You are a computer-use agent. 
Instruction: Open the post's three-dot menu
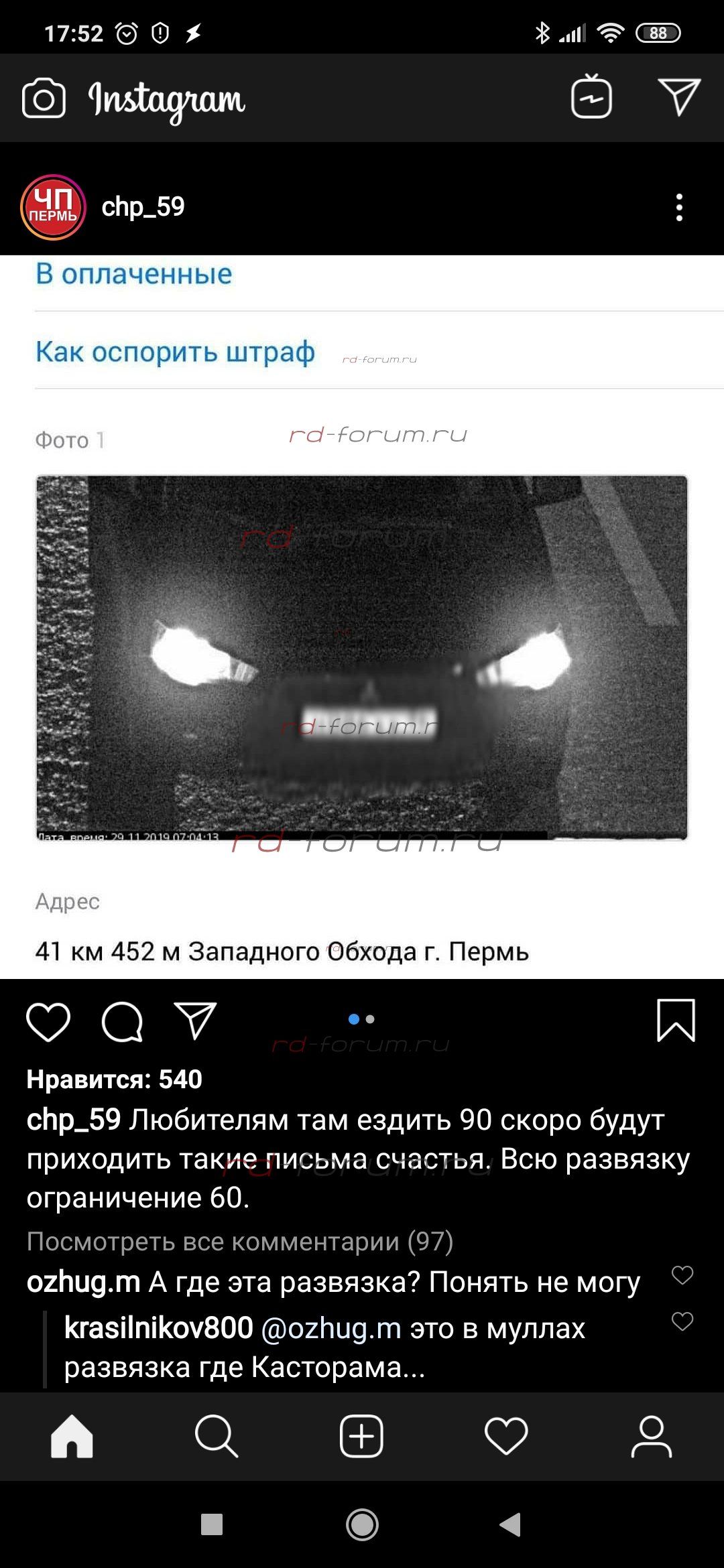click(x=679, y=208)
